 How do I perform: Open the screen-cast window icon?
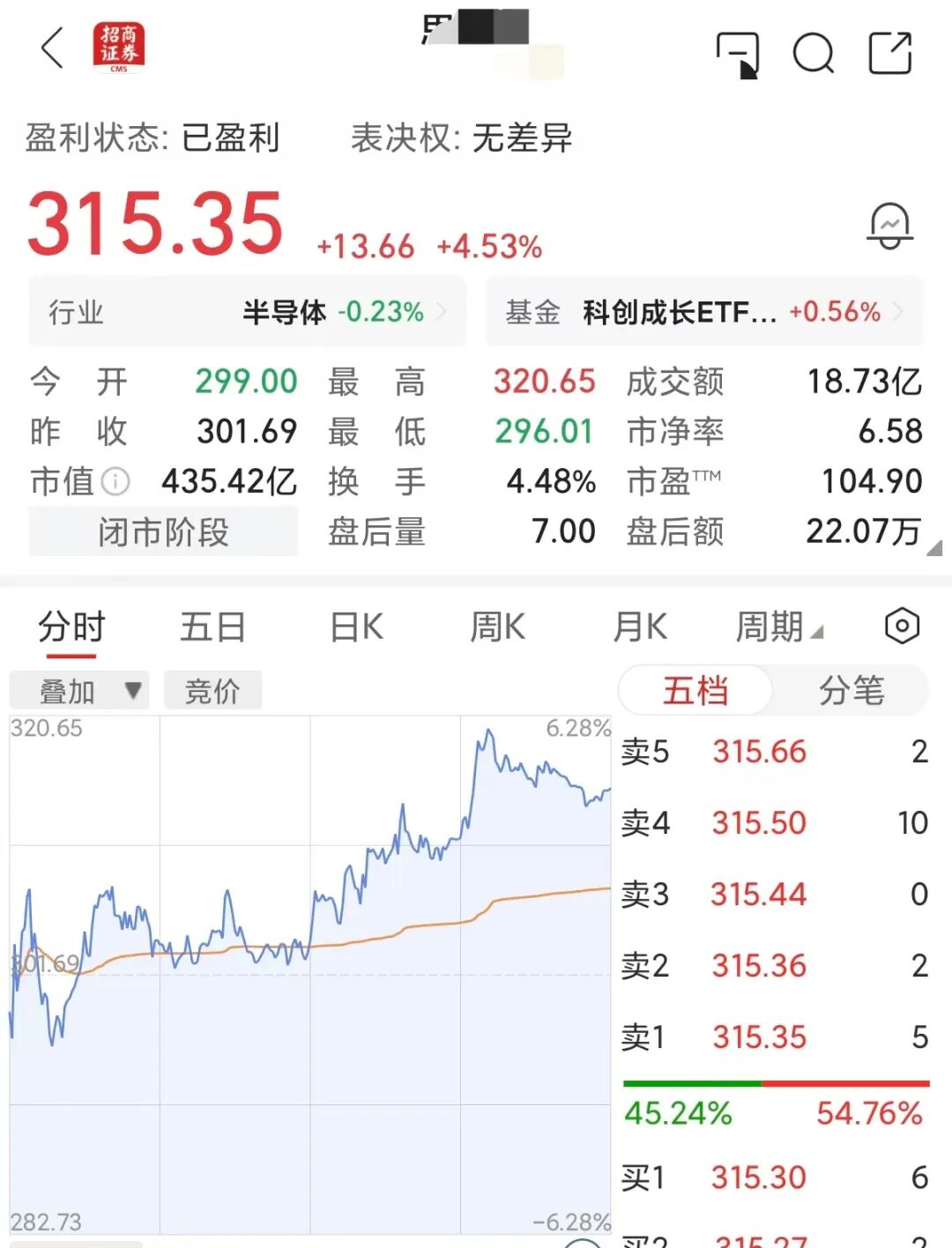(x=737, y=55)
